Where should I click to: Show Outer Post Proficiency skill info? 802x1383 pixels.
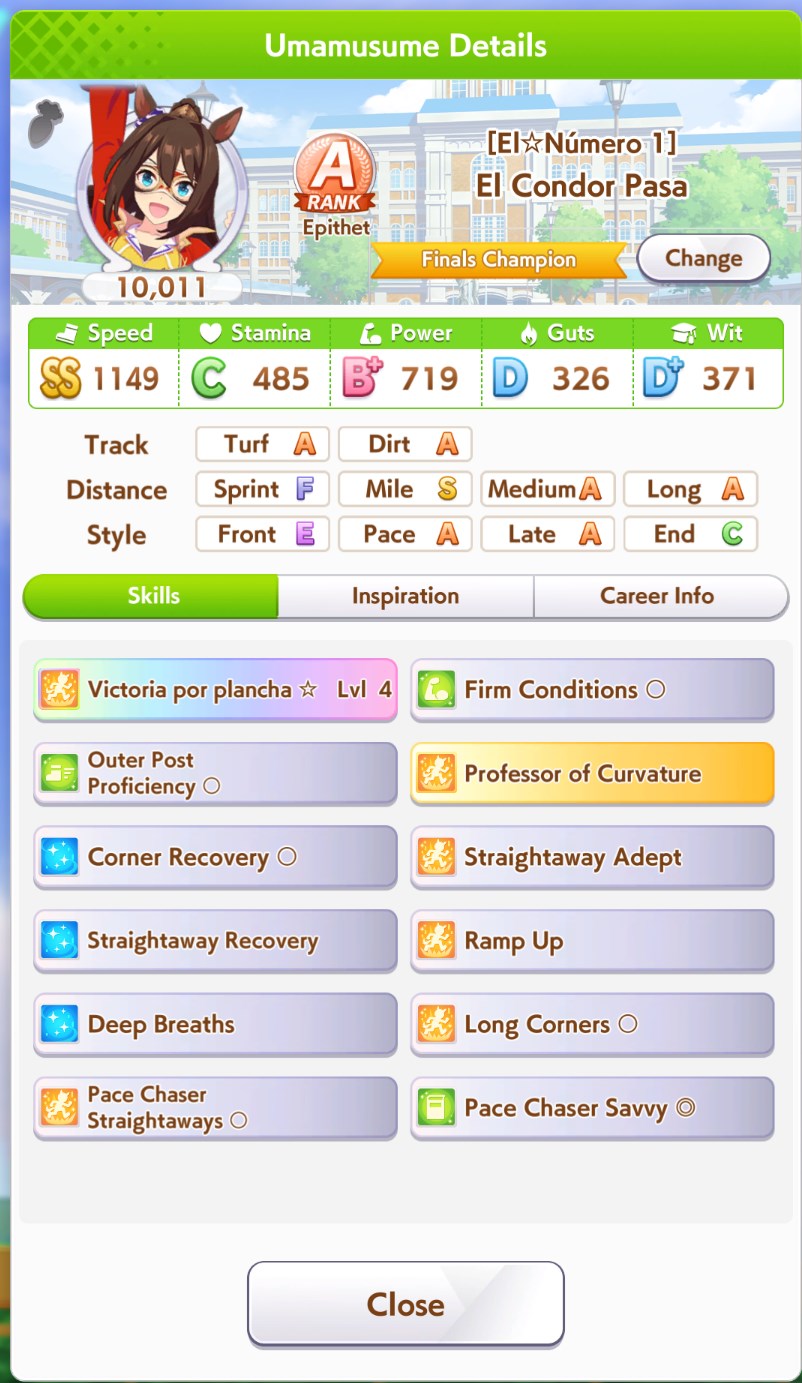[x=216, y=774]
